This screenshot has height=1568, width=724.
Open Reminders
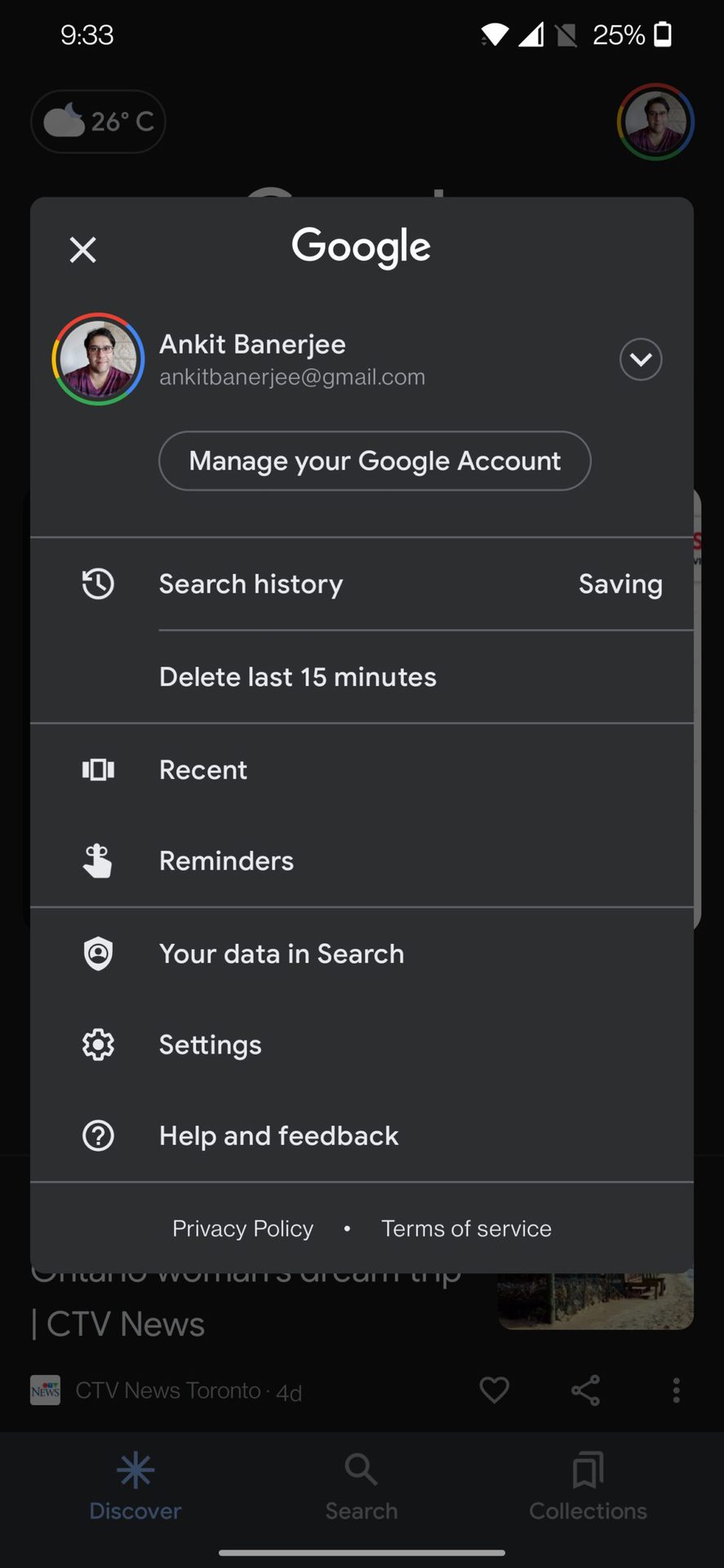(226, 861)
